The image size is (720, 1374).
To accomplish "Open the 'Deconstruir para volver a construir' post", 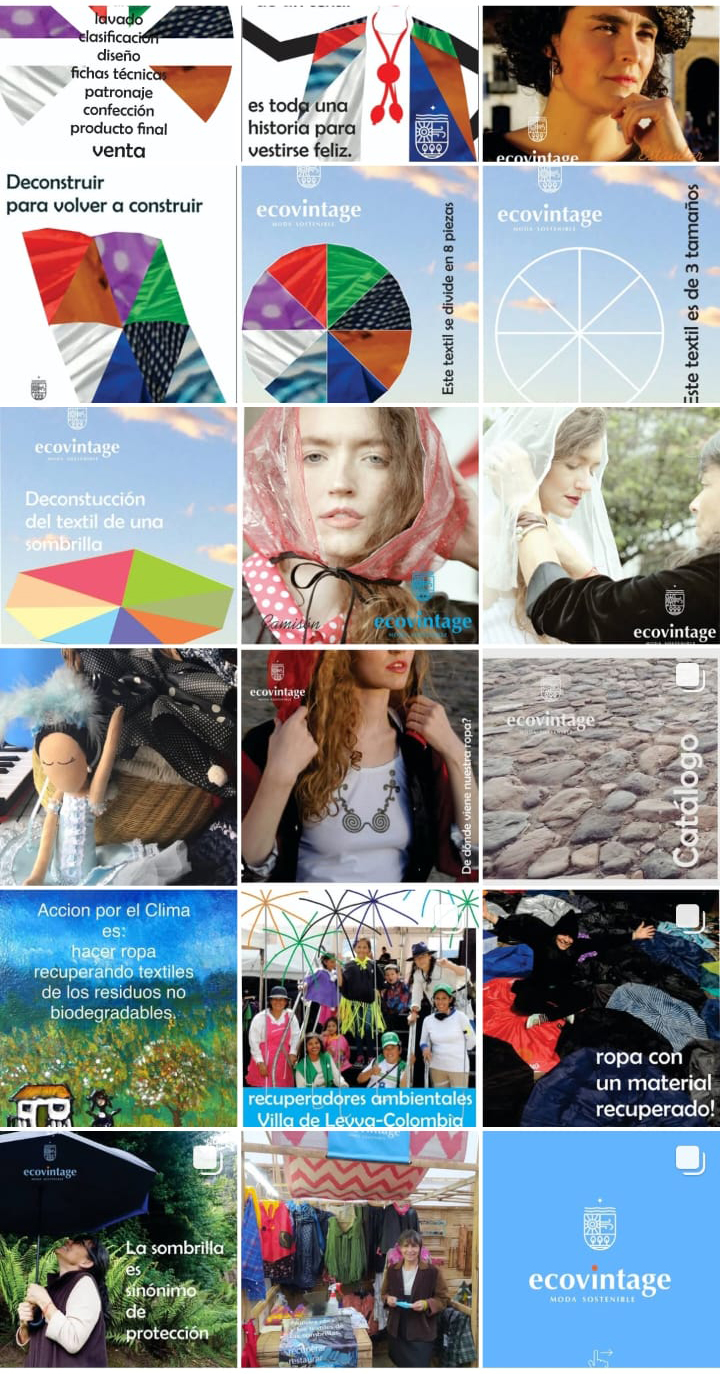I will 118,285.
